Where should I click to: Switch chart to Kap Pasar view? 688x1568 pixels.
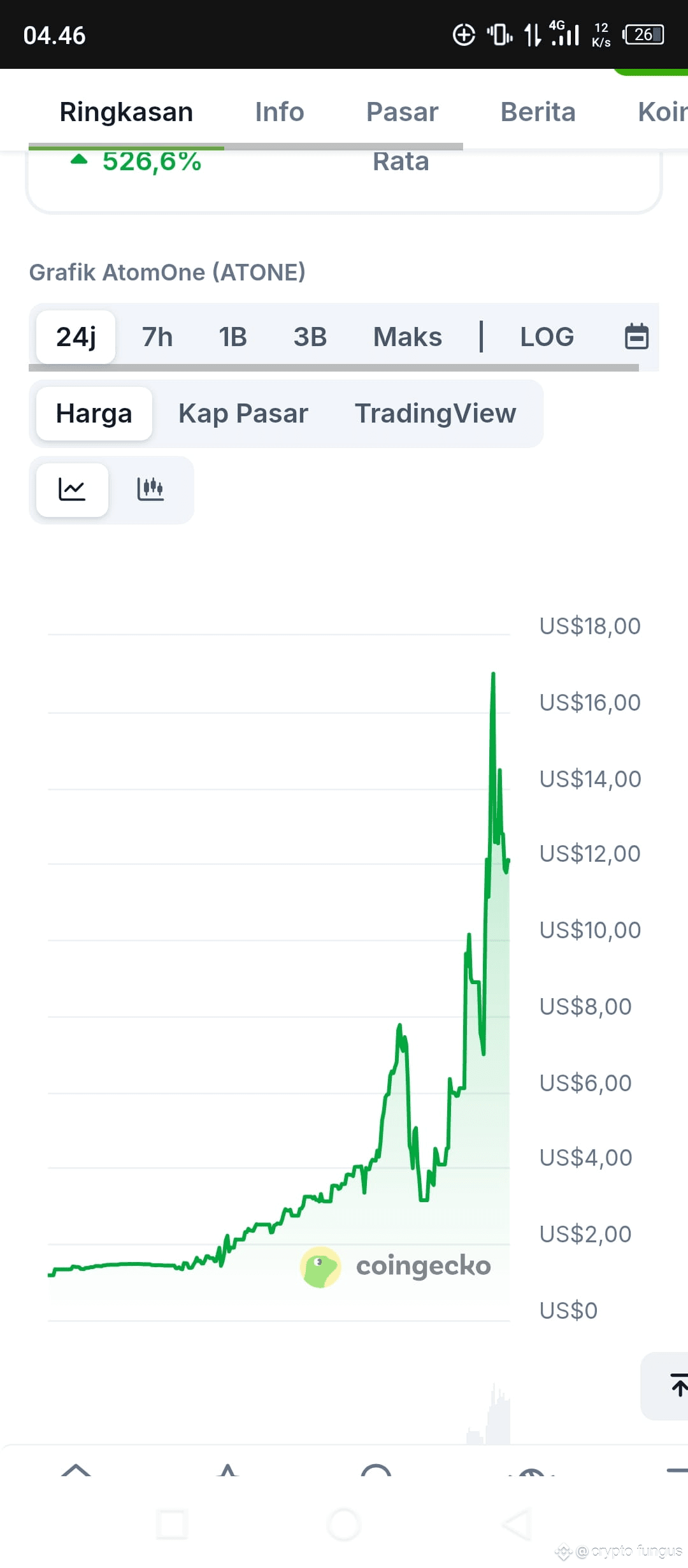click(243, 413)
